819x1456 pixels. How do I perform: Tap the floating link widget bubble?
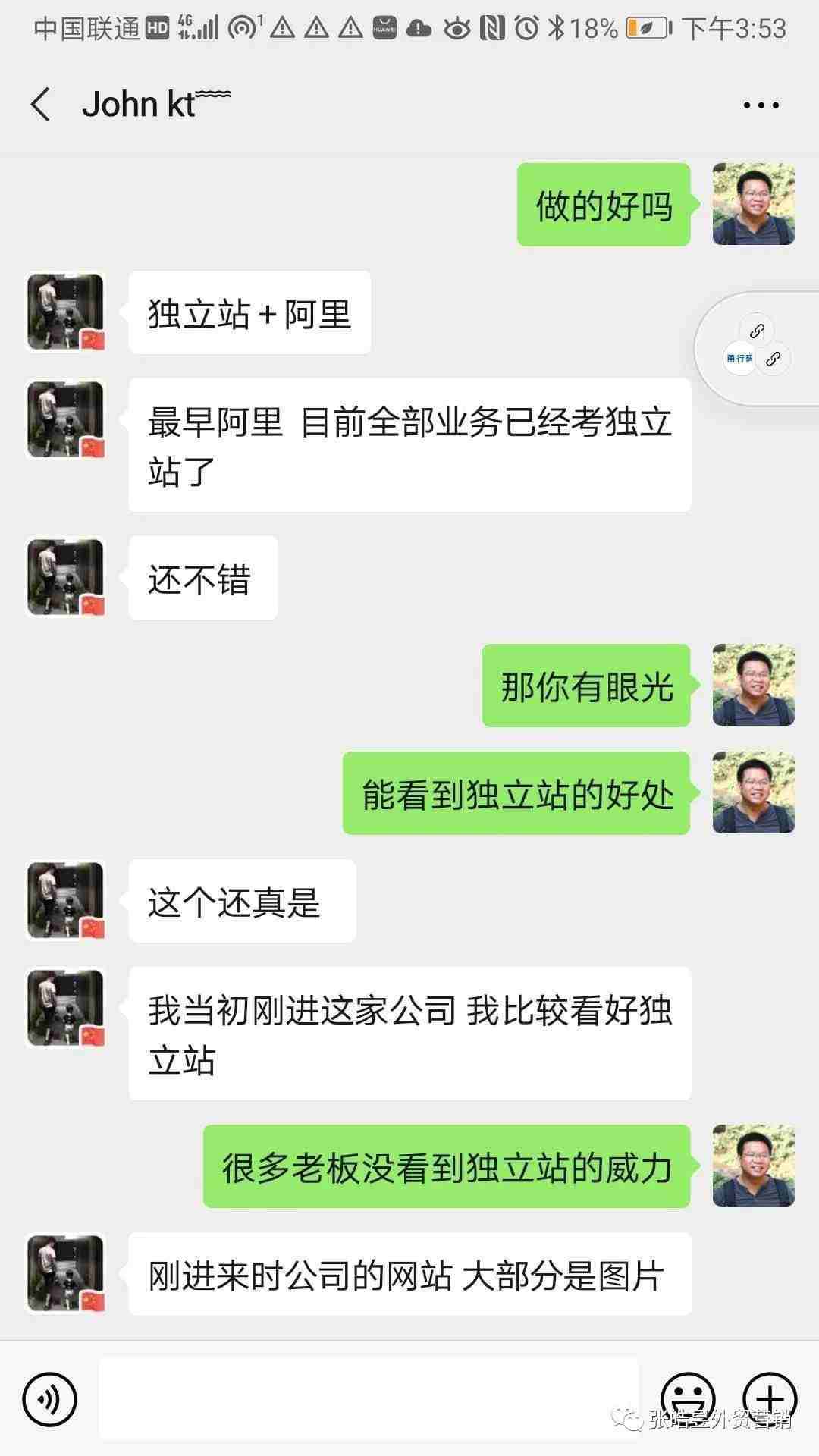click(757, 349)
